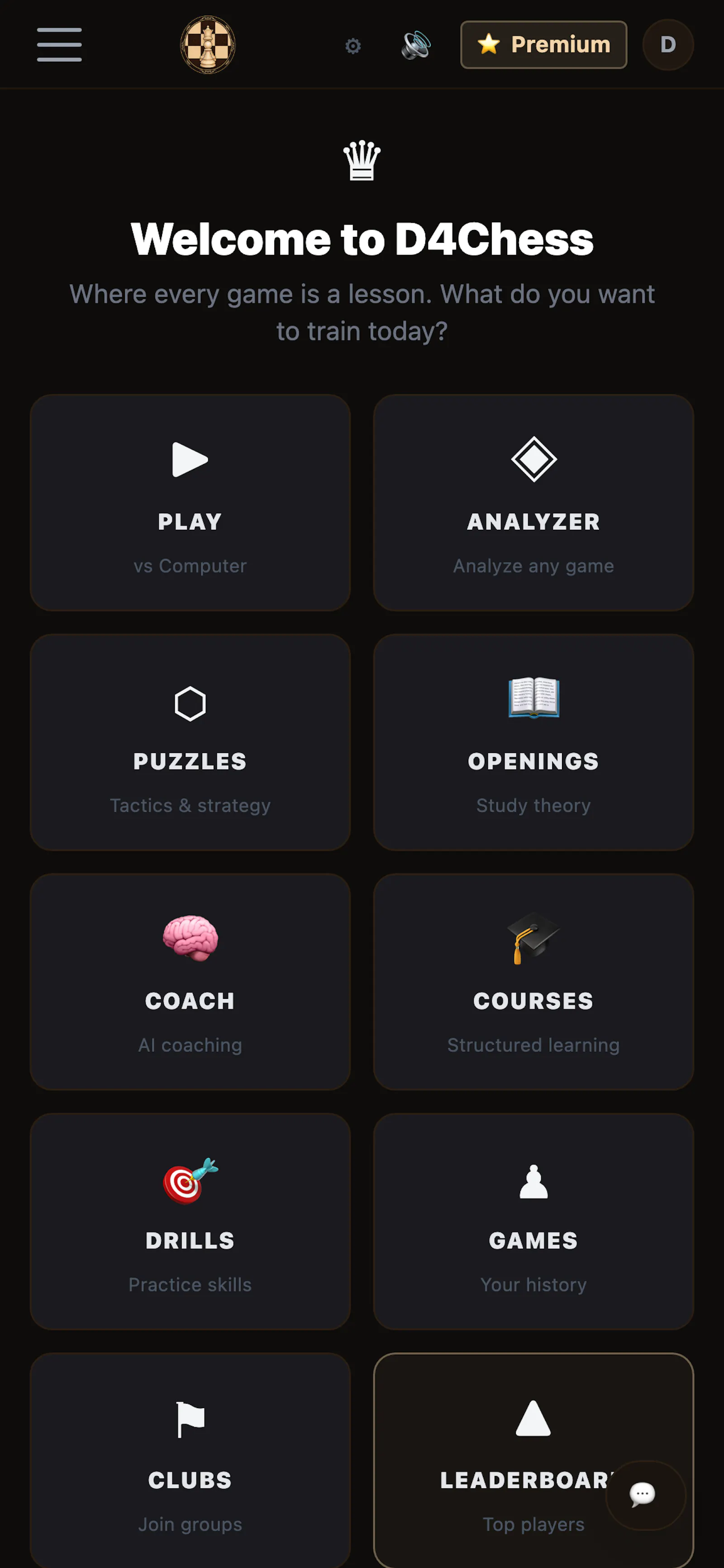The image size is (724, 1568).
Task: Open settings via the gear icon
Action: [x=353, y=46]
